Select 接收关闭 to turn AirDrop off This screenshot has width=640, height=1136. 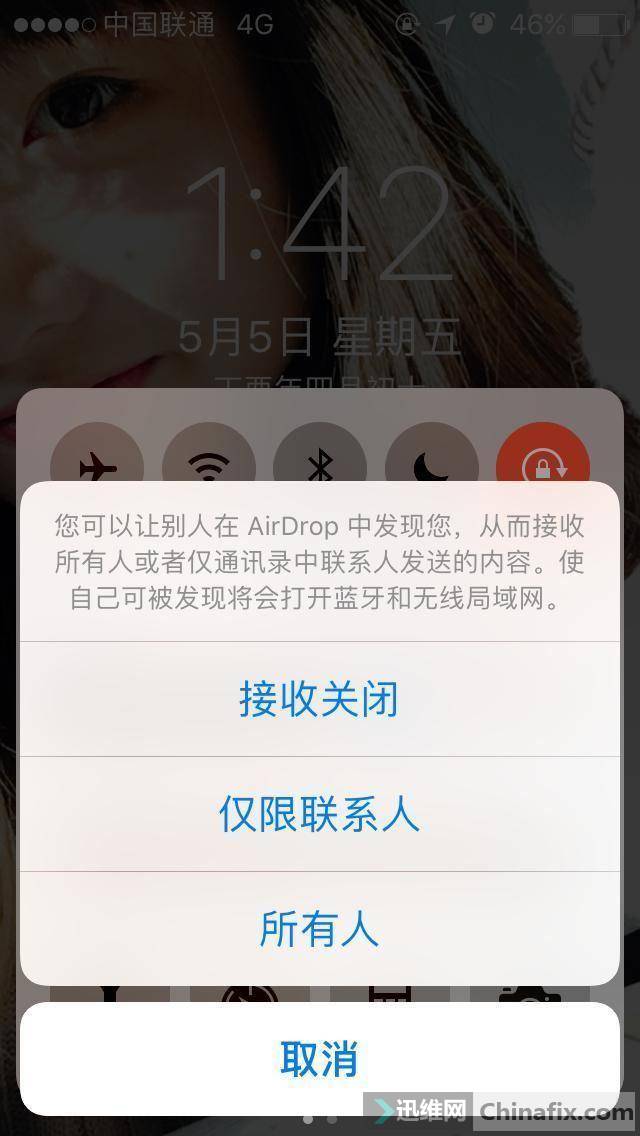[x=319, y=699]
